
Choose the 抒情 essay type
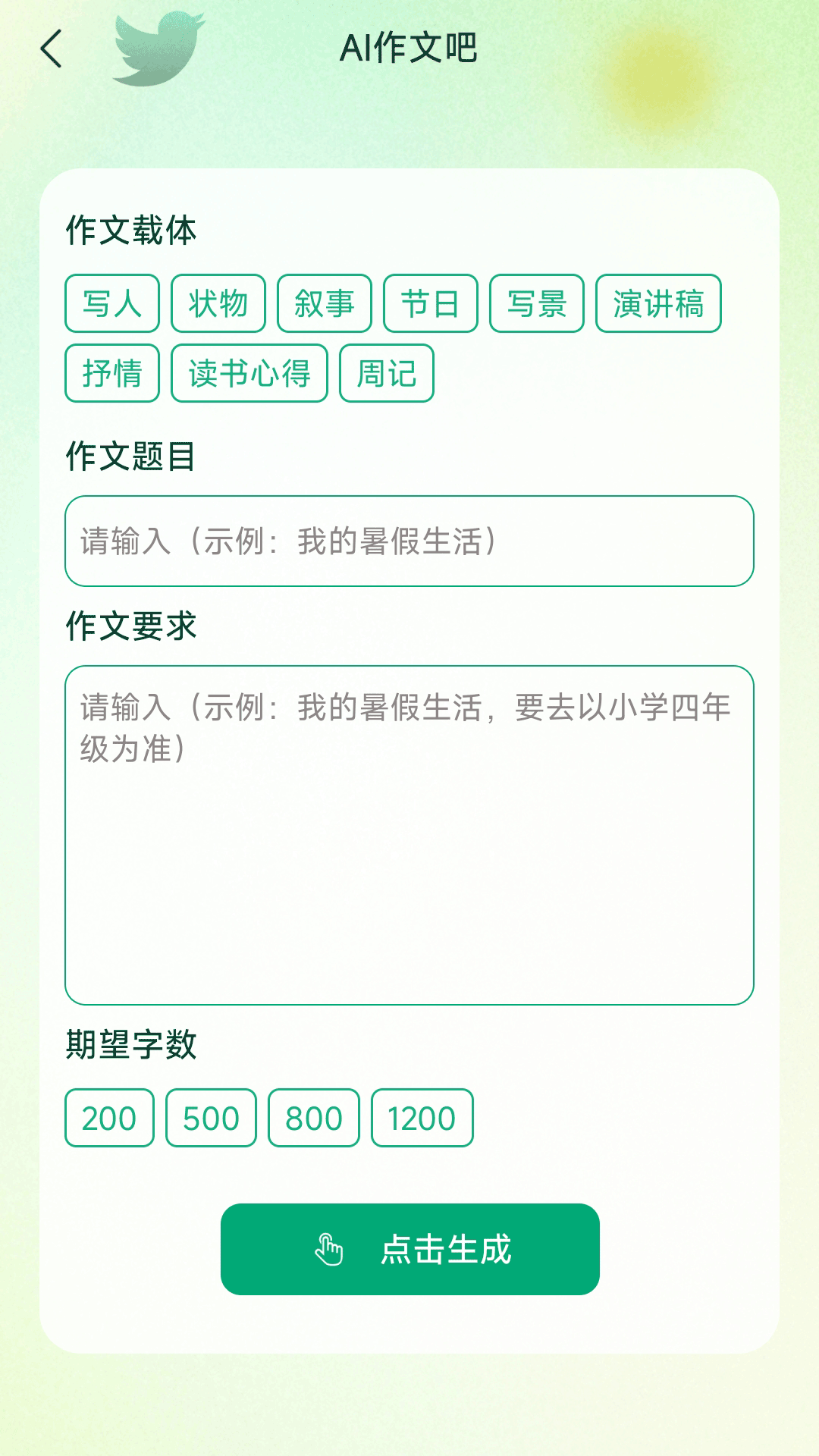pos(111,372)
